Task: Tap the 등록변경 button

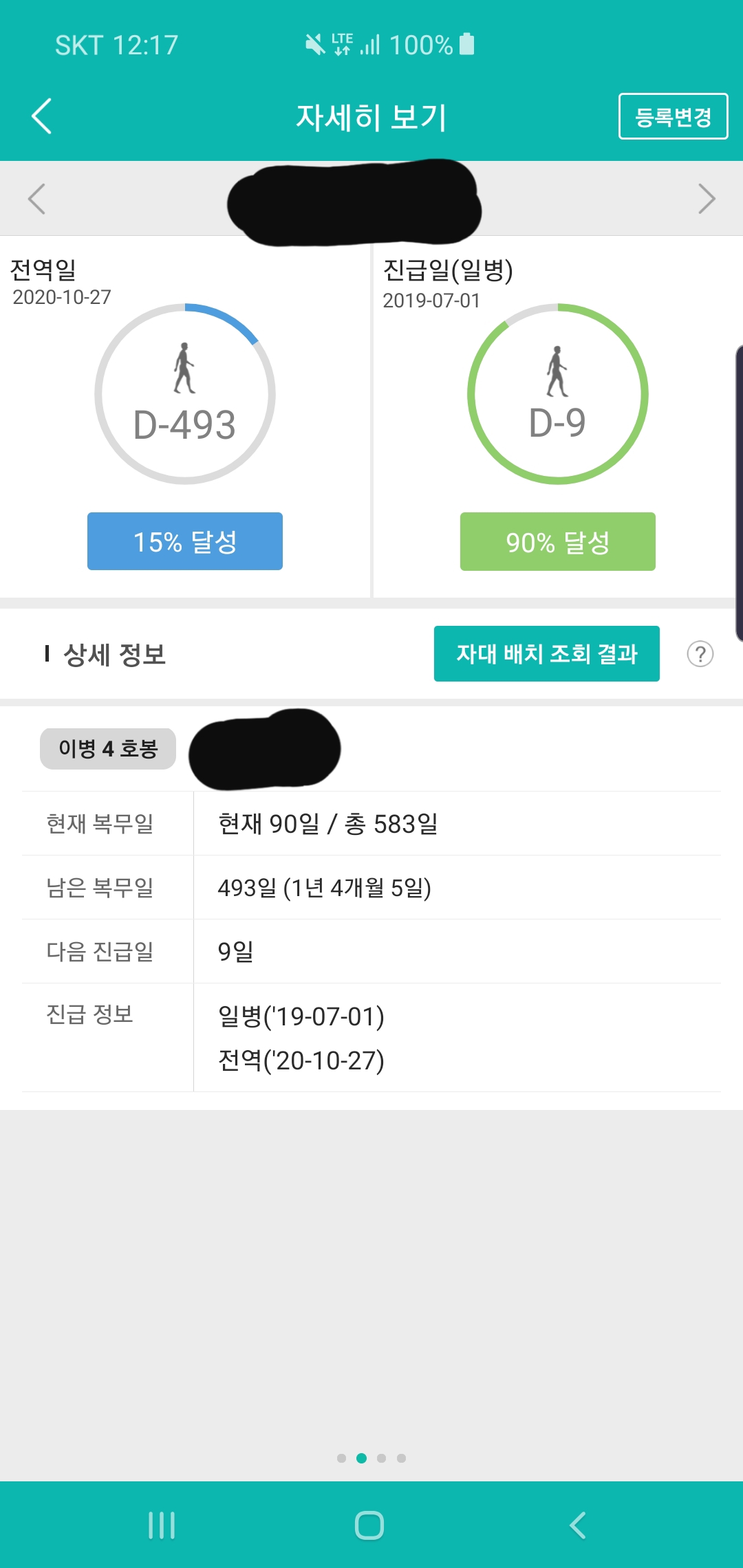Action: pyautogui.click(x=673, y=116)
